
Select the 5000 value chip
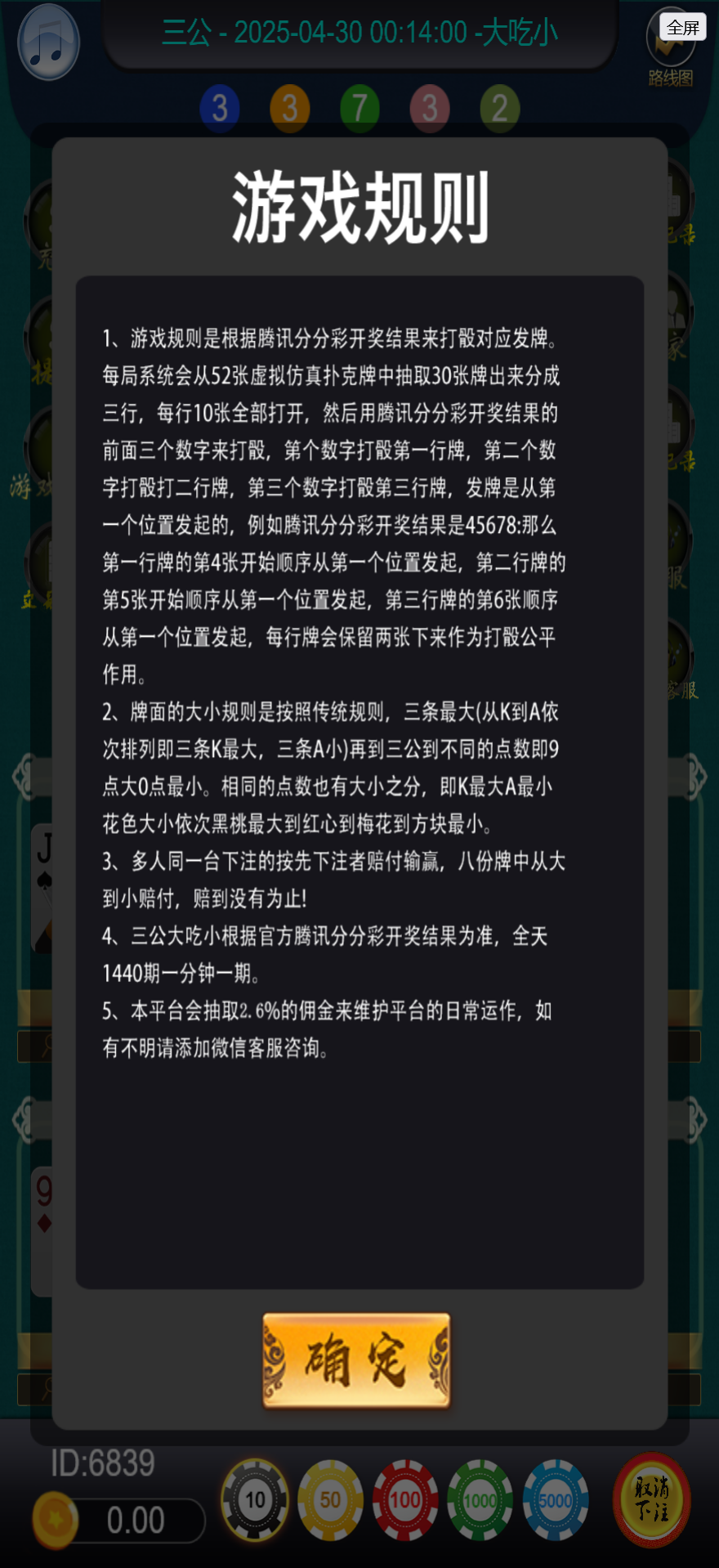coord(556,1501)
